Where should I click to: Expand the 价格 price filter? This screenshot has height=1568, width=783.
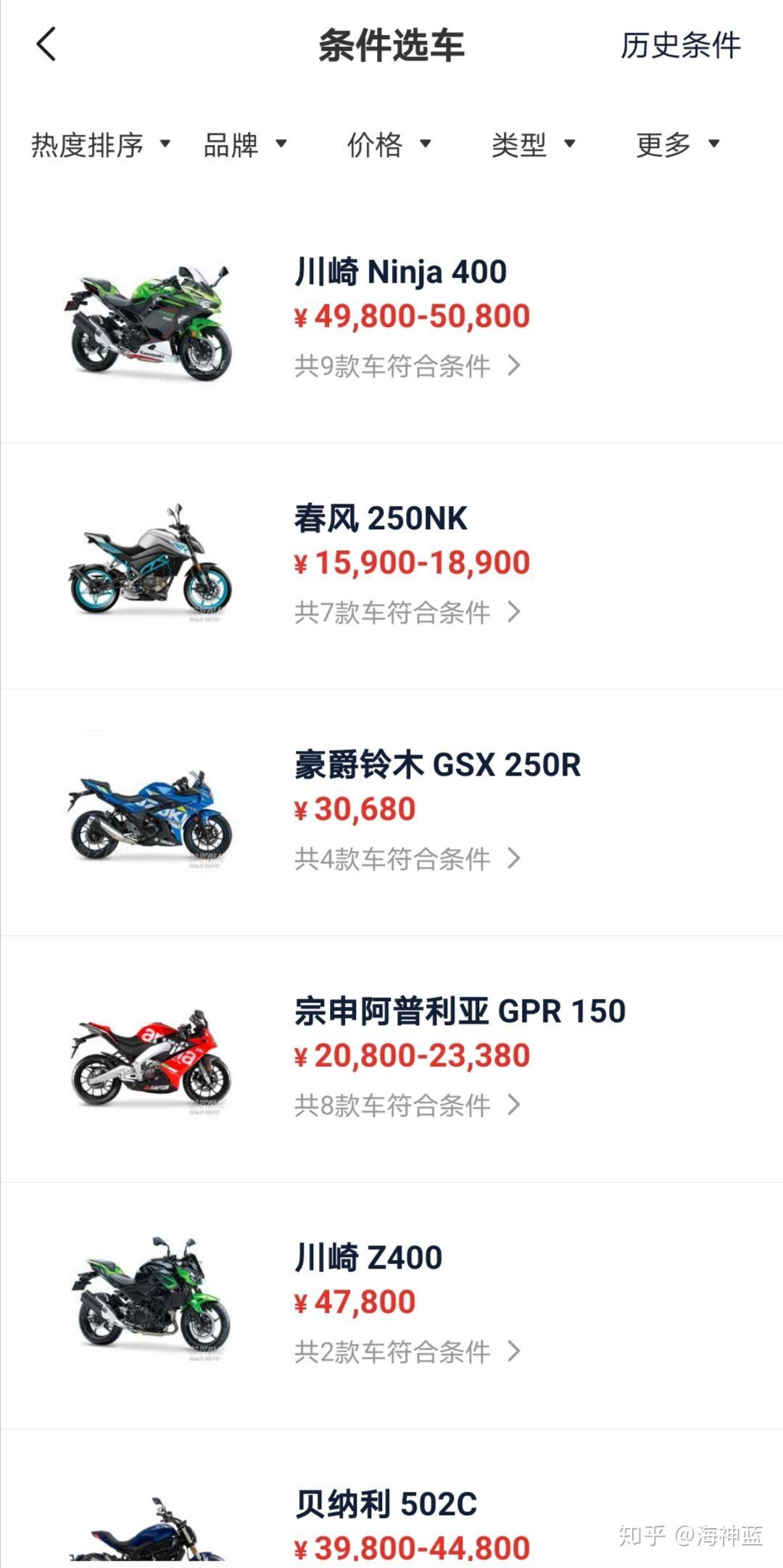(389, 145)
